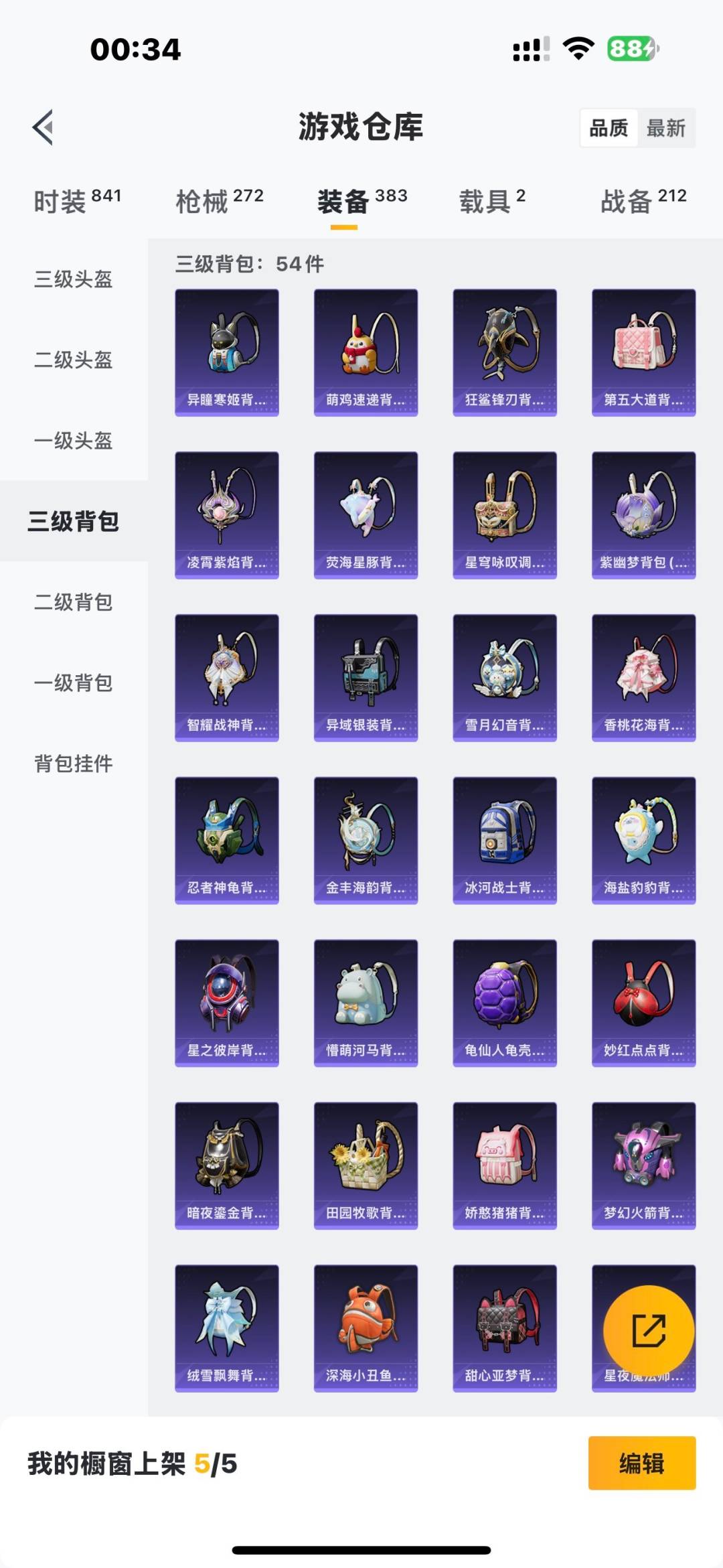The width and height of the screenshot is (723, 1568).
Task: View the 憎萌河马背包 tile
Action: [x=366, y=1003]
